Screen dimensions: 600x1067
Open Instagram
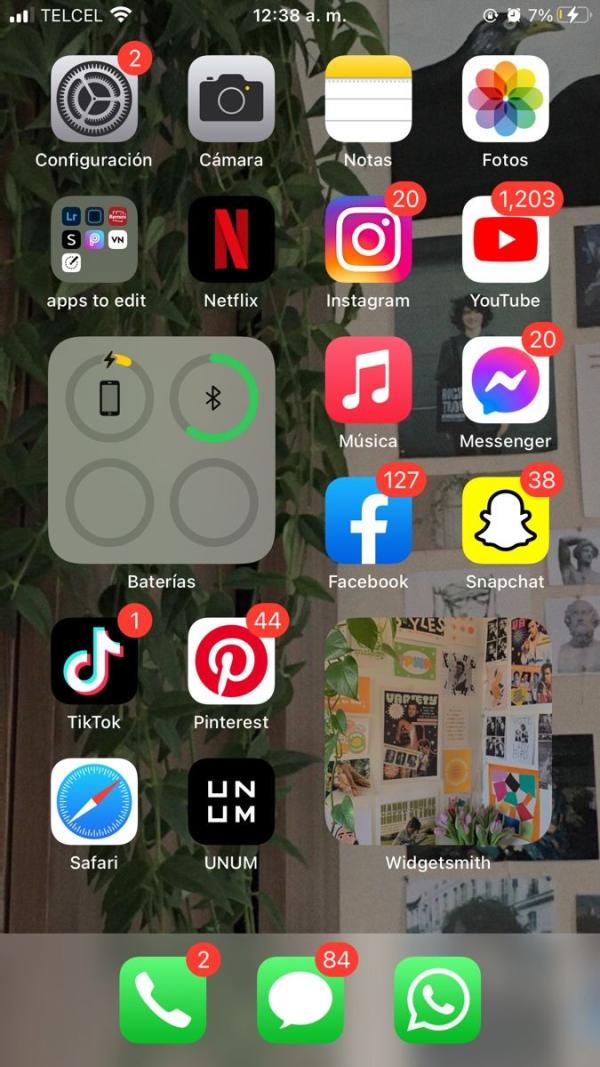[x=368, y=240]
